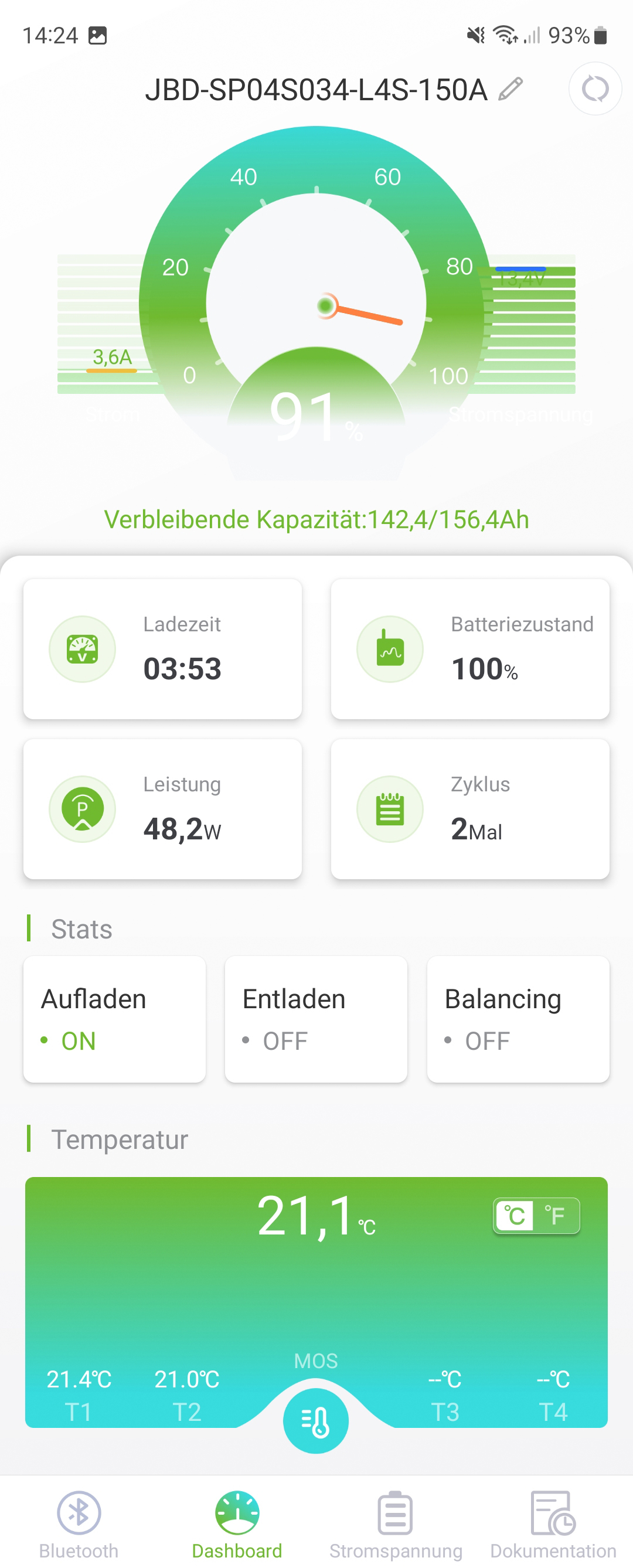Screen dimensions: 633x1568
Task: Edit the device name with the pencil icon
Action: click(510, 89)
